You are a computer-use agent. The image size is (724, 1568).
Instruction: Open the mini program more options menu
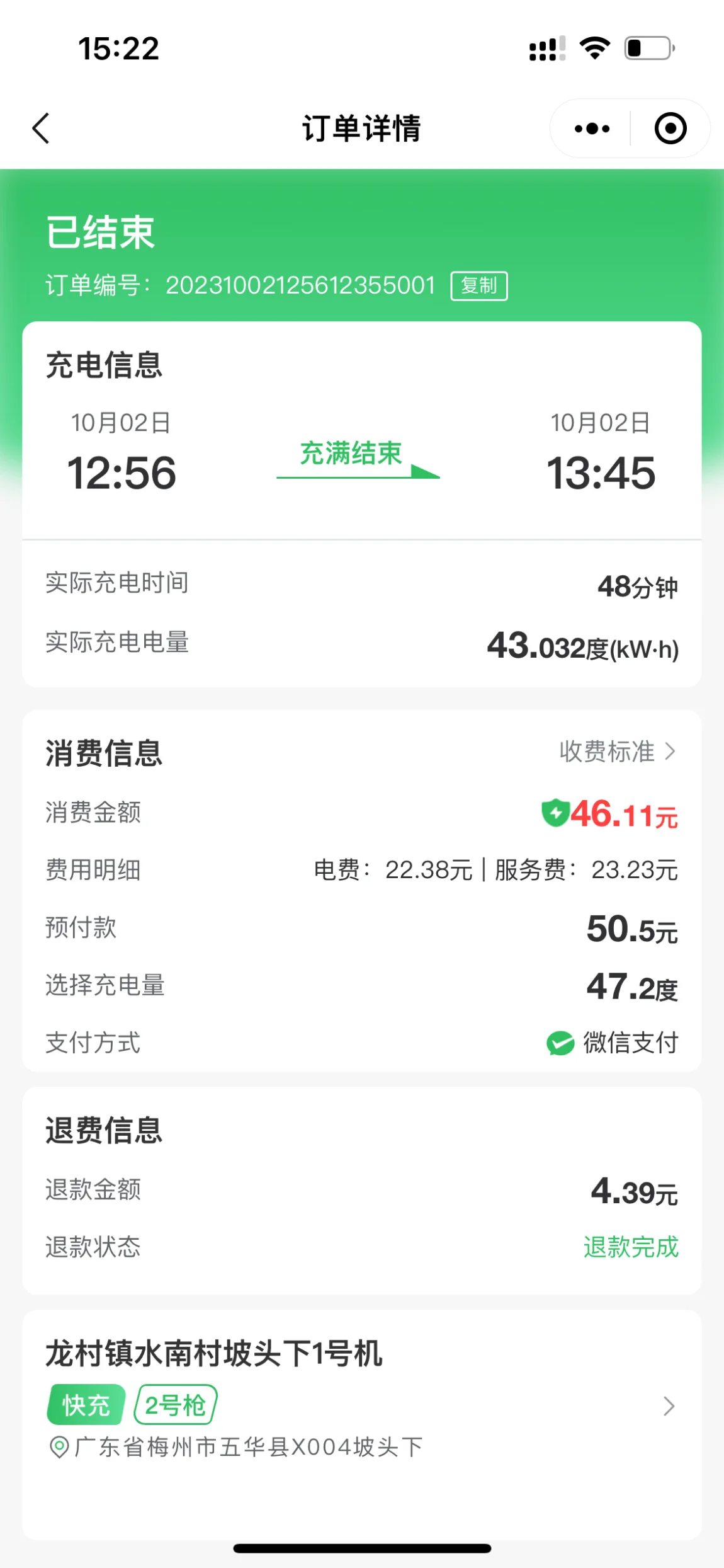[x=592, y=129]
